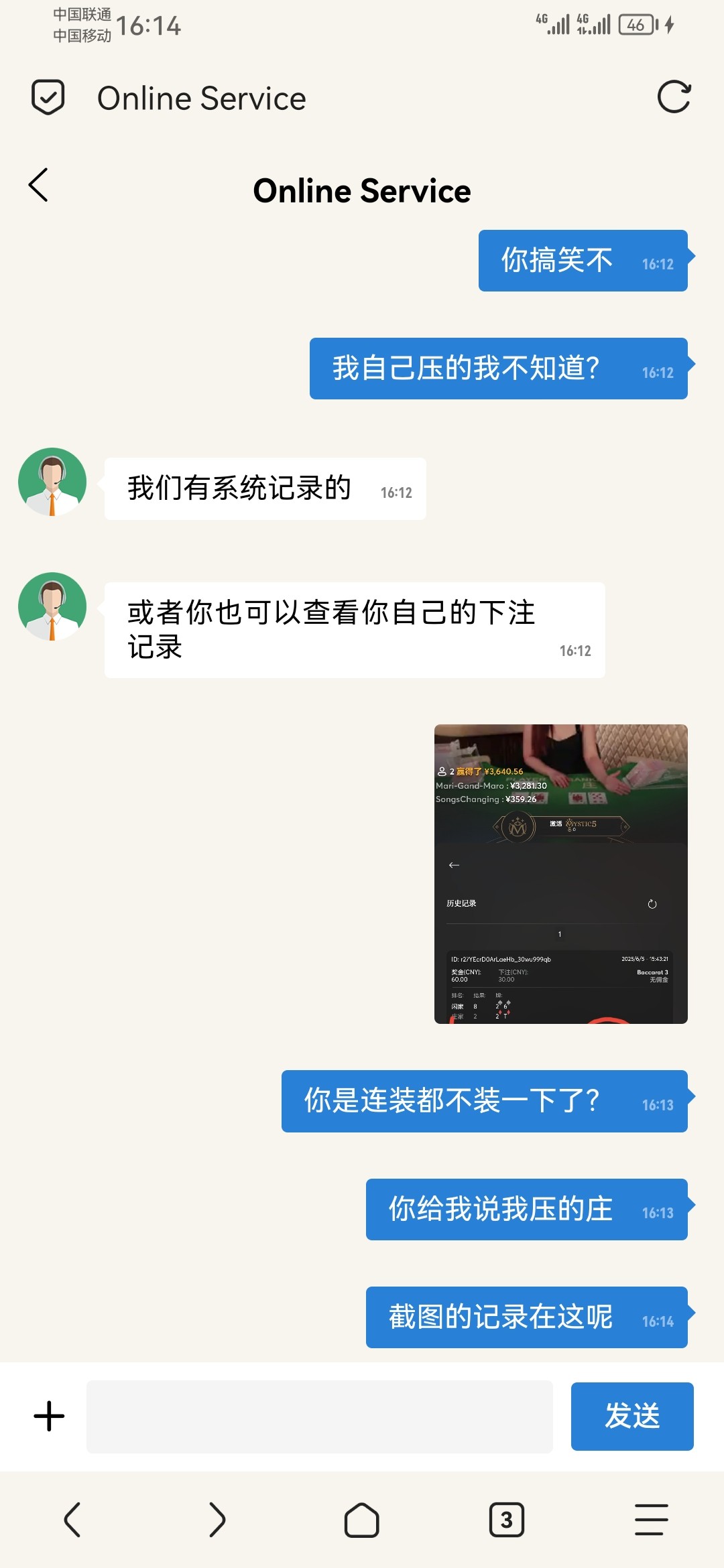Screen dimensions: 724x1568
Task: Tap the shield security icon
Action: (48, 98)
